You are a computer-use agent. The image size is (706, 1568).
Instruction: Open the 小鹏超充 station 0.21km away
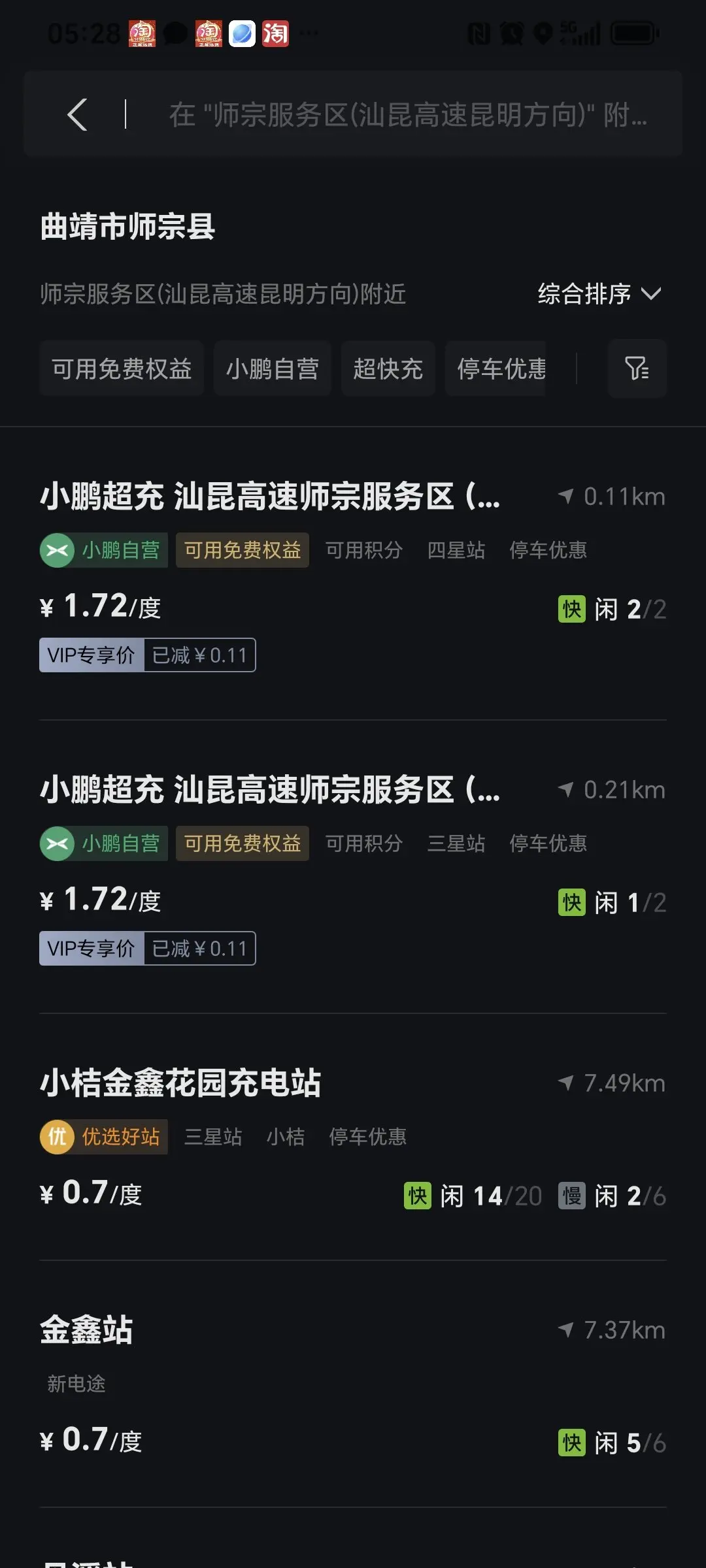[x=353, y=868]
